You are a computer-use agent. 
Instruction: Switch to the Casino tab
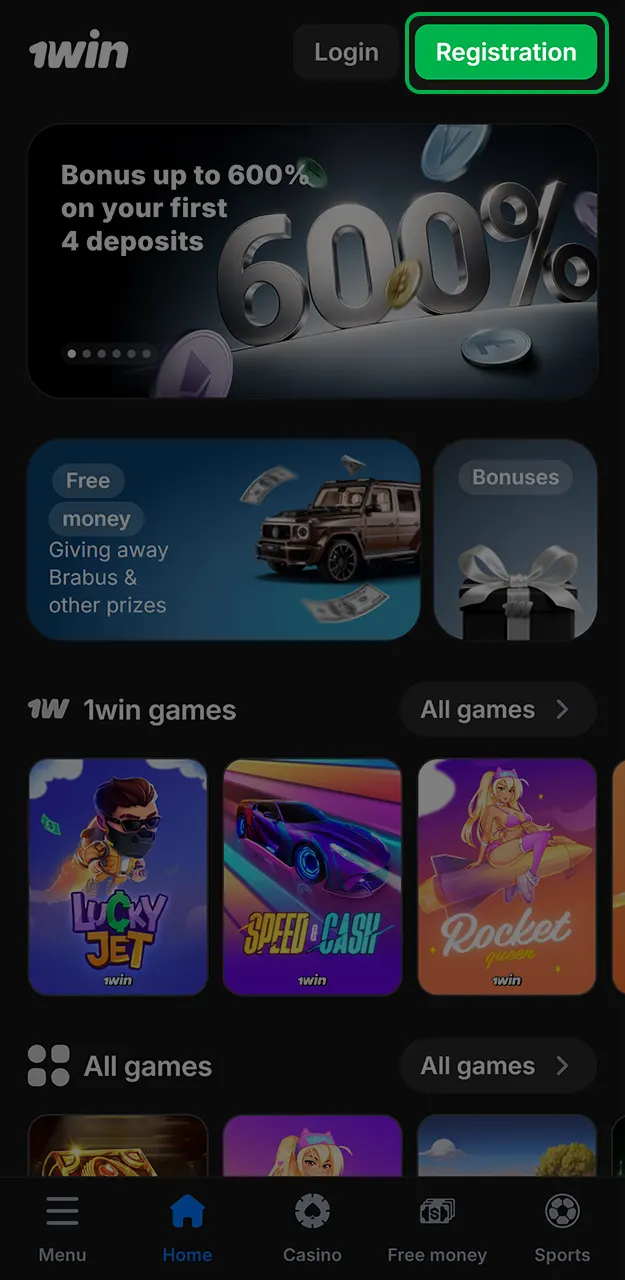click(x=312, y=1229)
